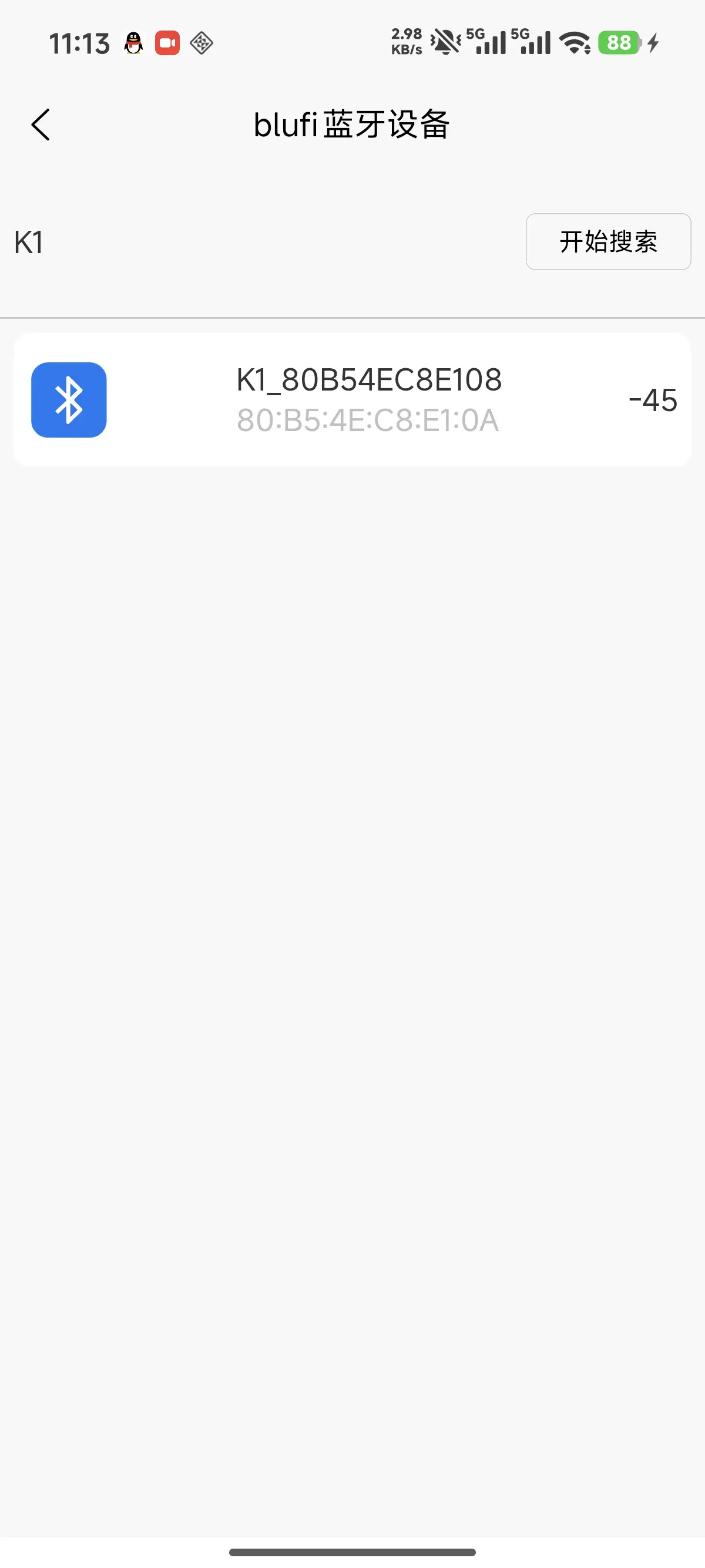Select device K1_80B54EC8E108
This screenshot has height=1568, width=705.
(352, 399)
